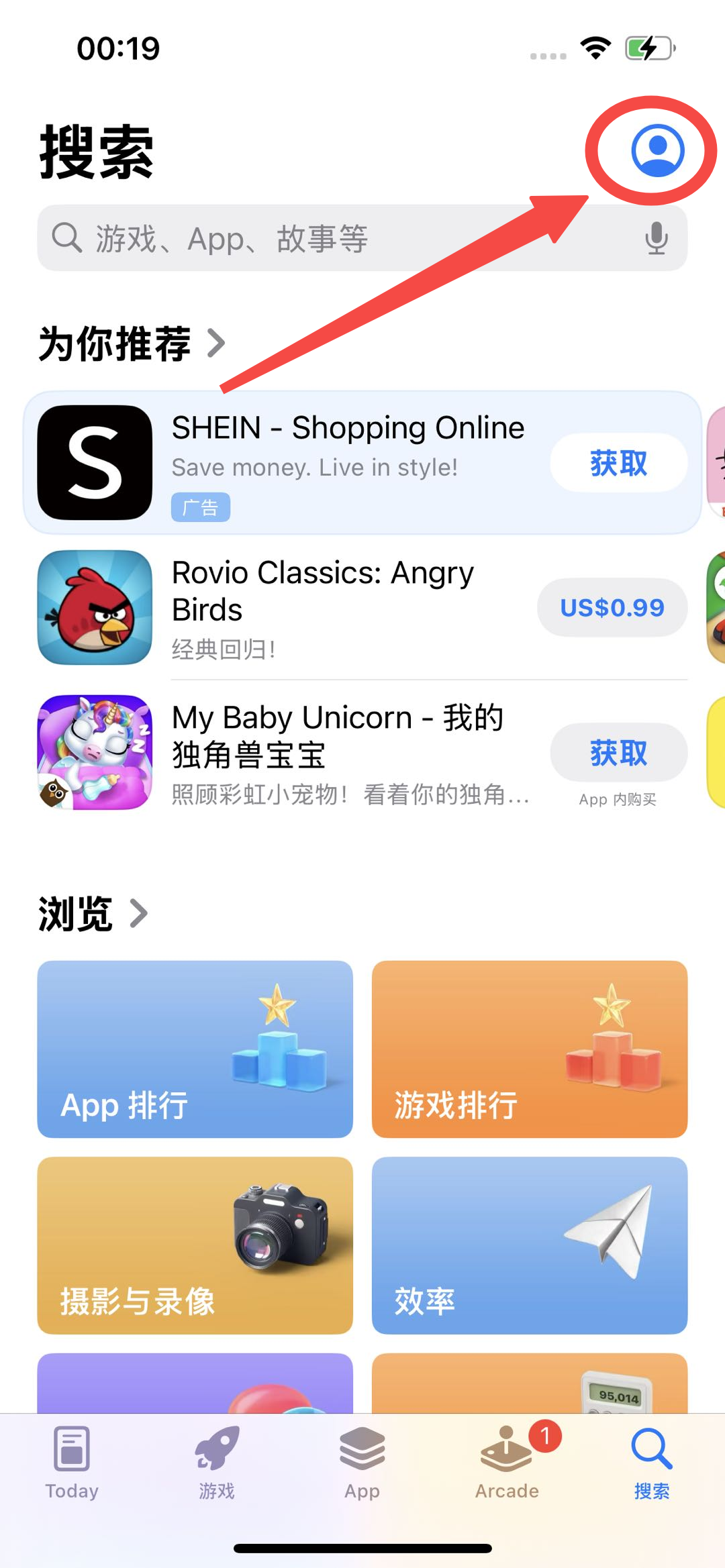725x1568 pixels.
Task: Browse the 摄影与录像 category
Action: pos(195,1245)
